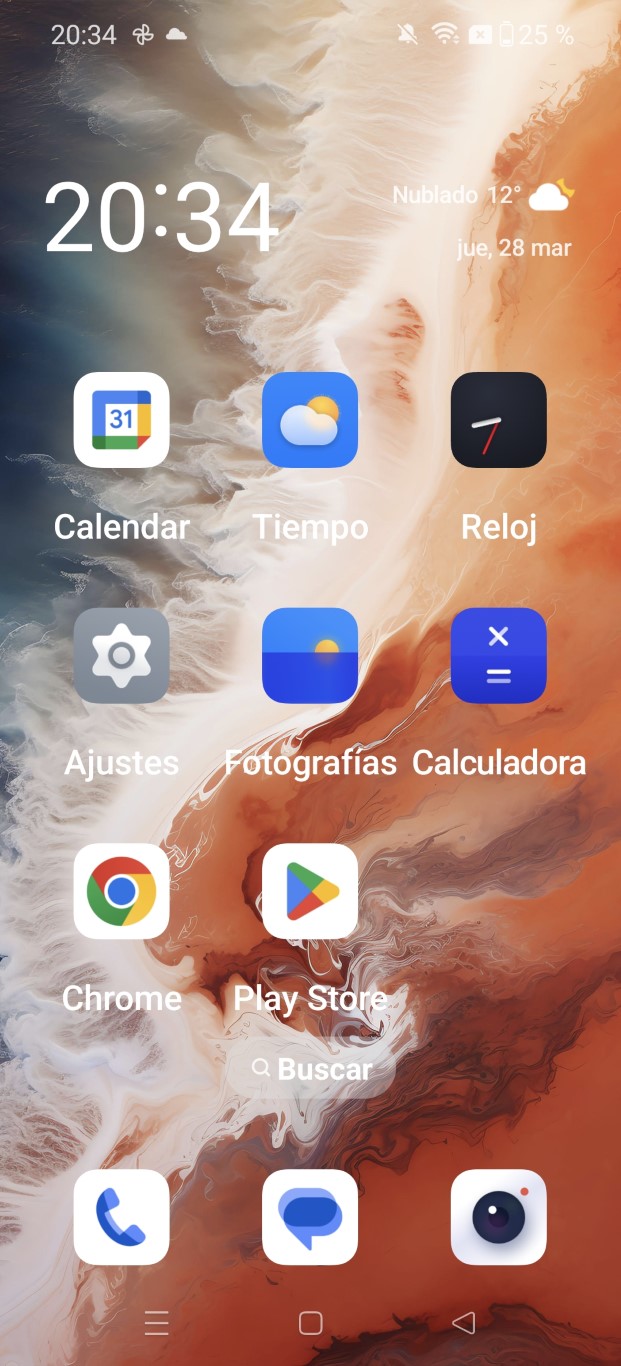Open the Phone dialer in the dock
Image resolution: width=621 pixels, height=1366 pixels.
121,1217
